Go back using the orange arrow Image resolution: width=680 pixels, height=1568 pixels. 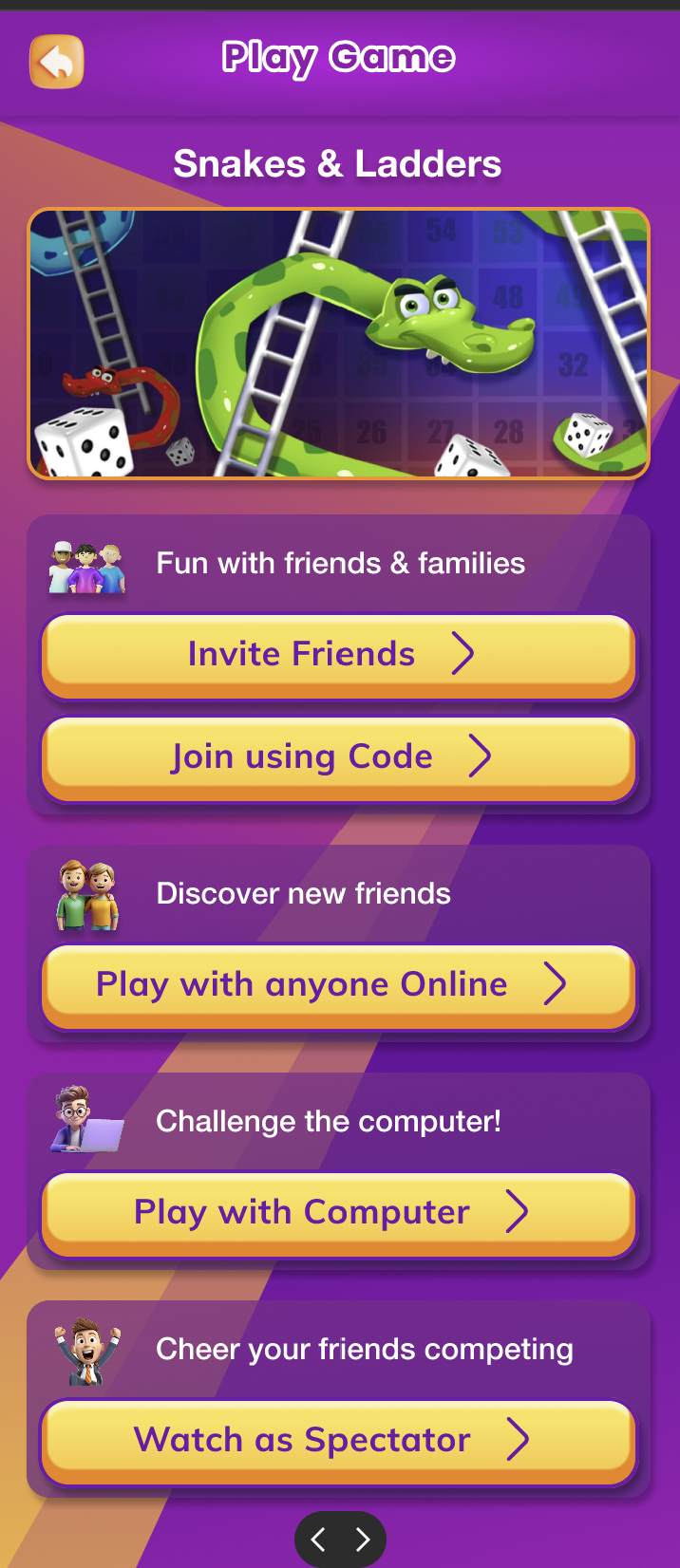tap(57, 62)
